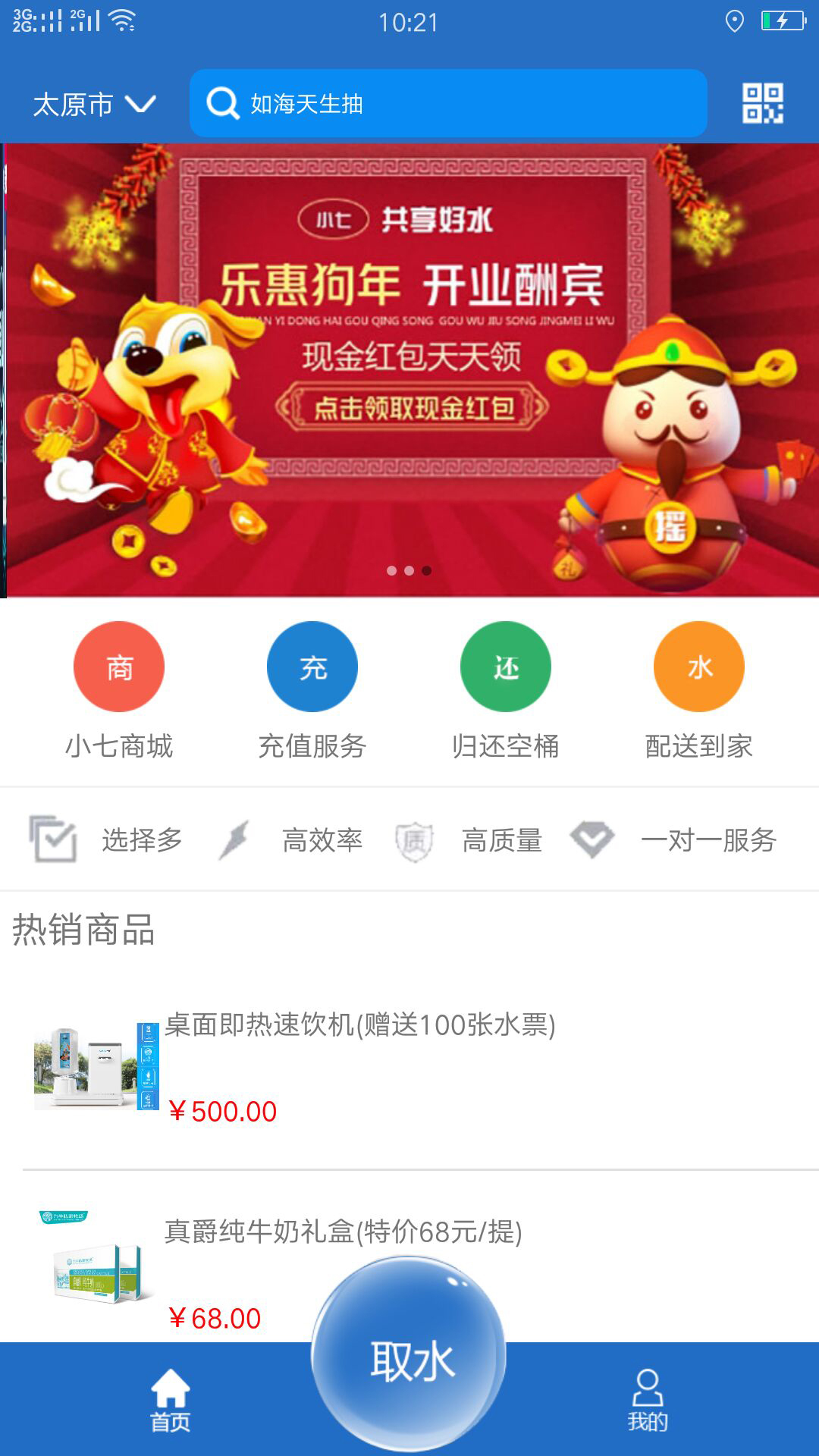The image size is (819, 1456).
Task: Select the first carousel indicator dot
Action: (393, 571)
